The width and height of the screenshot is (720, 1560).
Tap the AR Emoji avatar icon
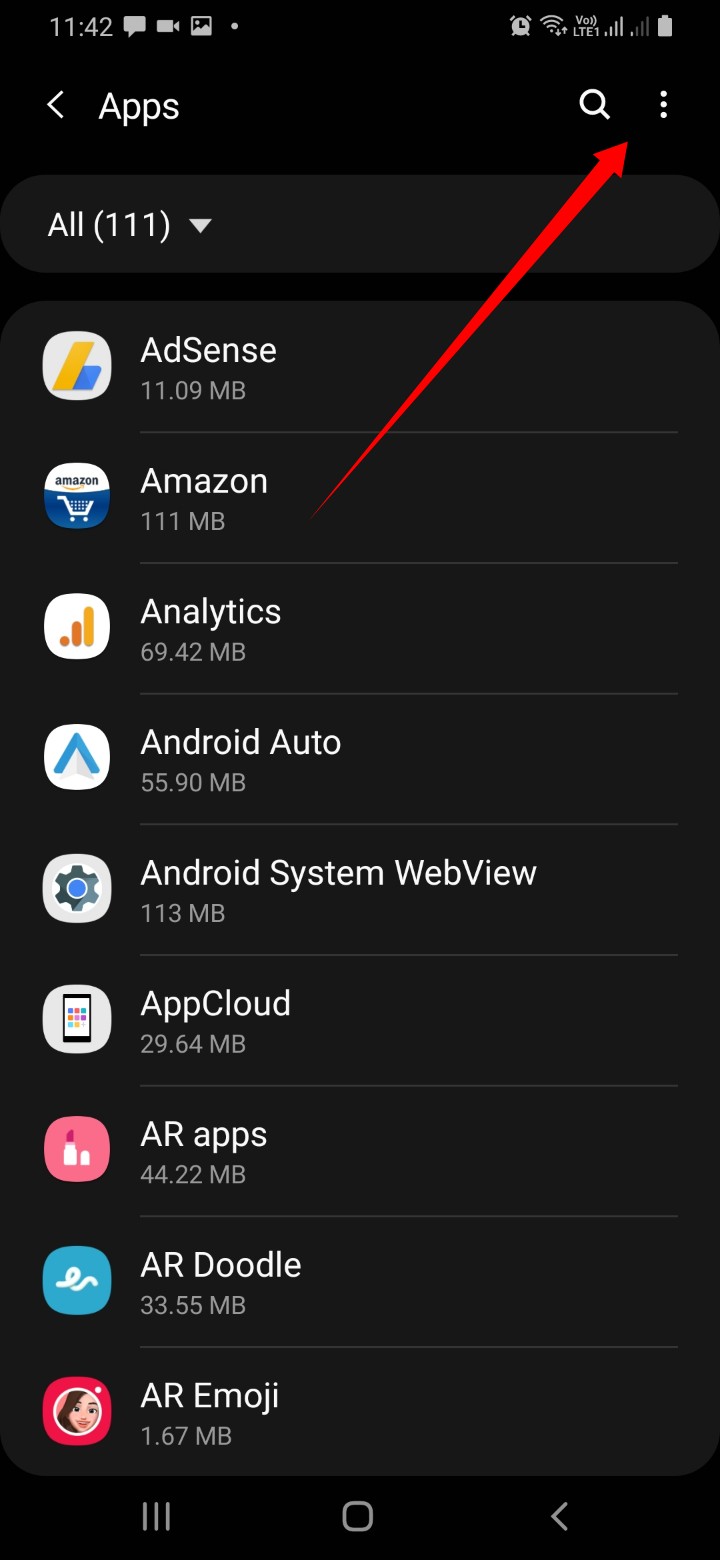coord(77,1411)
